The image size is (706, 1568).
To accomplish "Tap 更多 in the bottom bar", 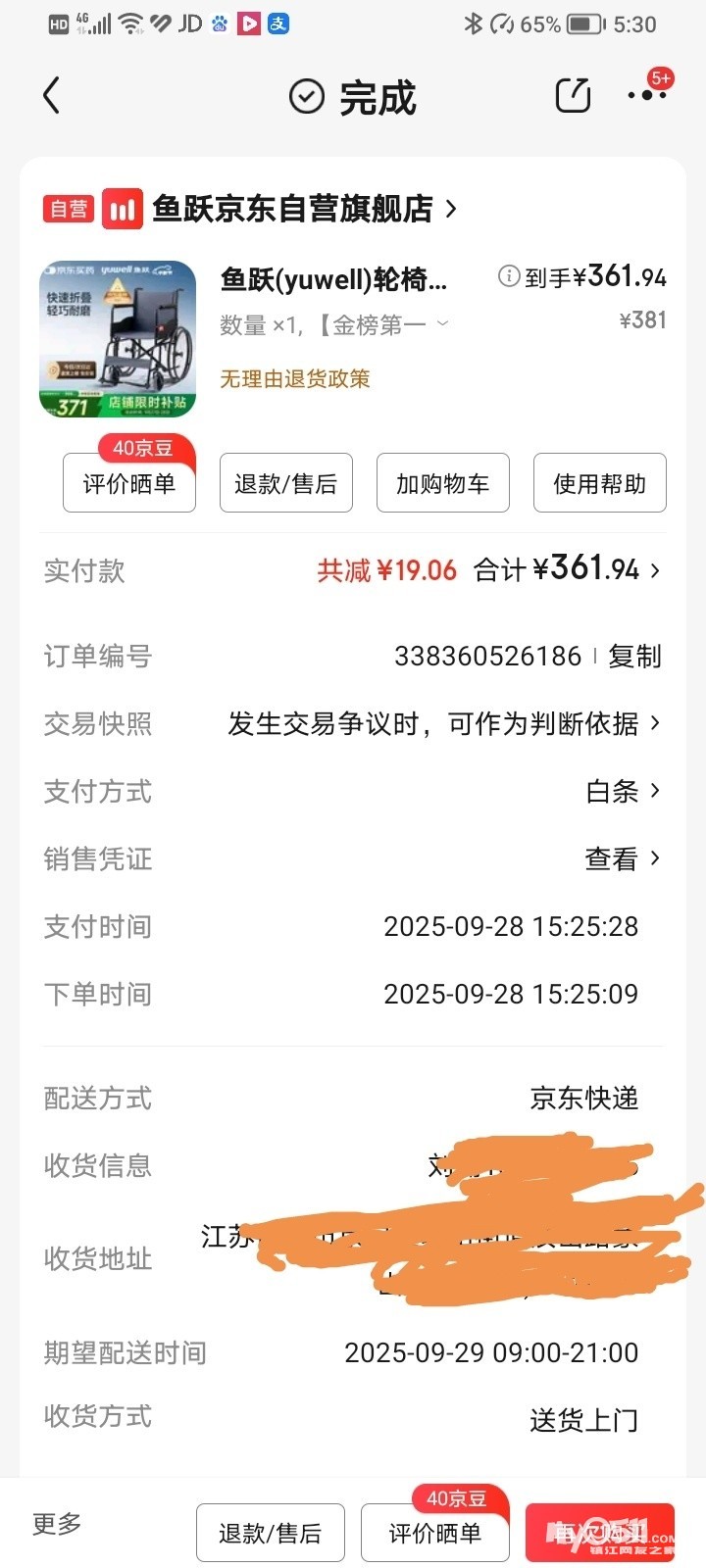I will point(57,1524).
